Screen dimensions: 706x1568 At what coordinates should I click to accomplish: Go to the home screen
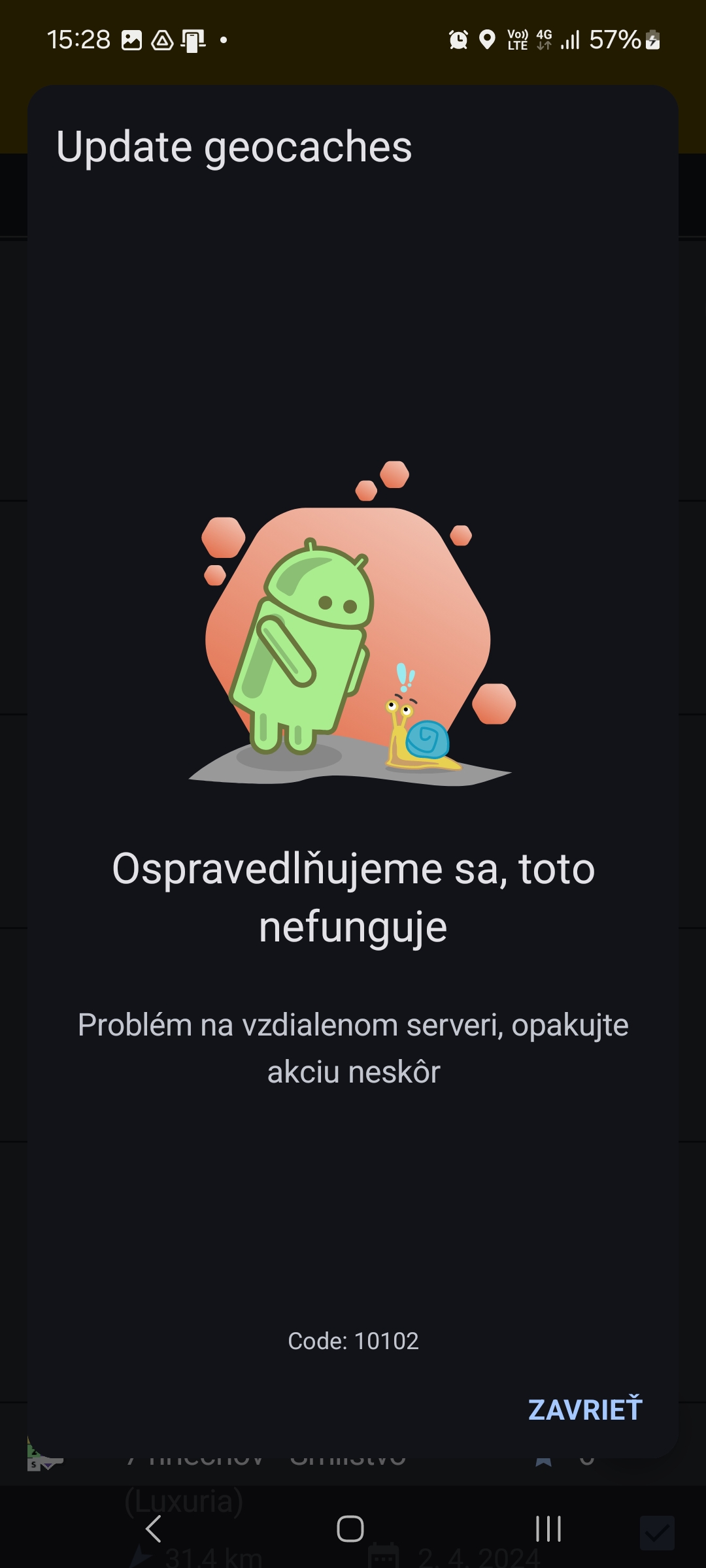[350, 1529]
